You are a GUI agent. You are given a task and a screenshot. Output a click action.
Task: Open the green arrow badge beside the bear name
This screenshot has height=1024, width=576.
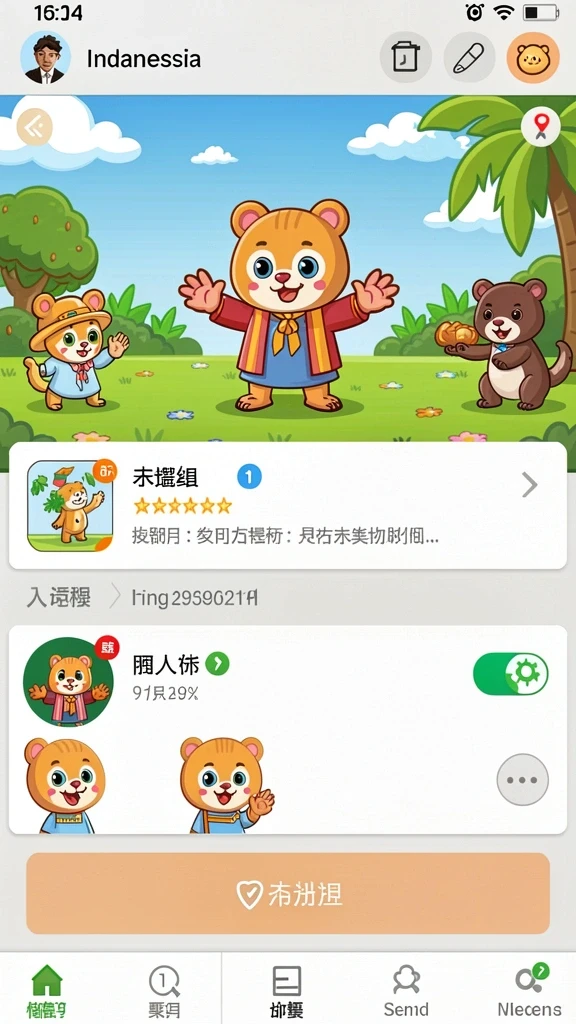217,664
